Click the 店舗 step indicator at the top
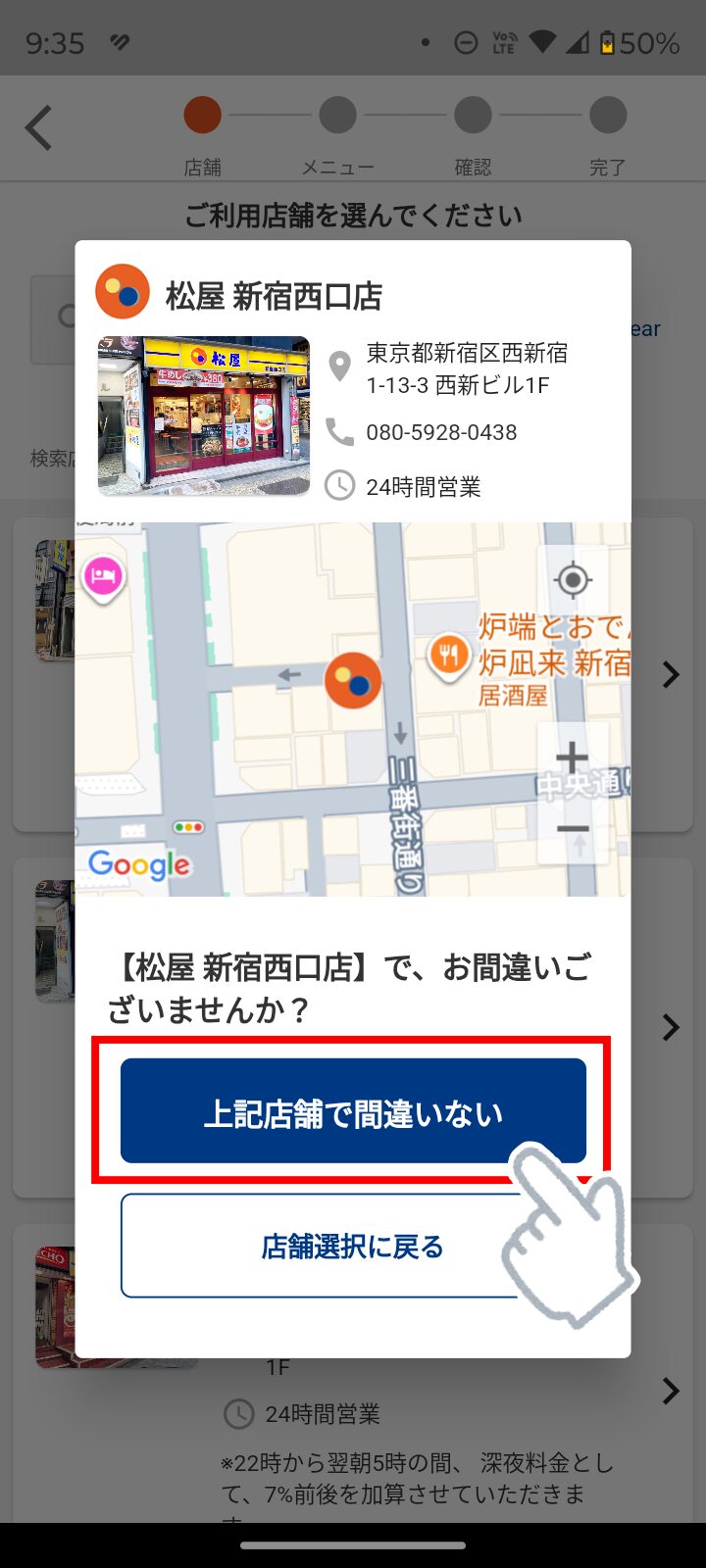Viewport: 706px width, 1568px height. 201,115
